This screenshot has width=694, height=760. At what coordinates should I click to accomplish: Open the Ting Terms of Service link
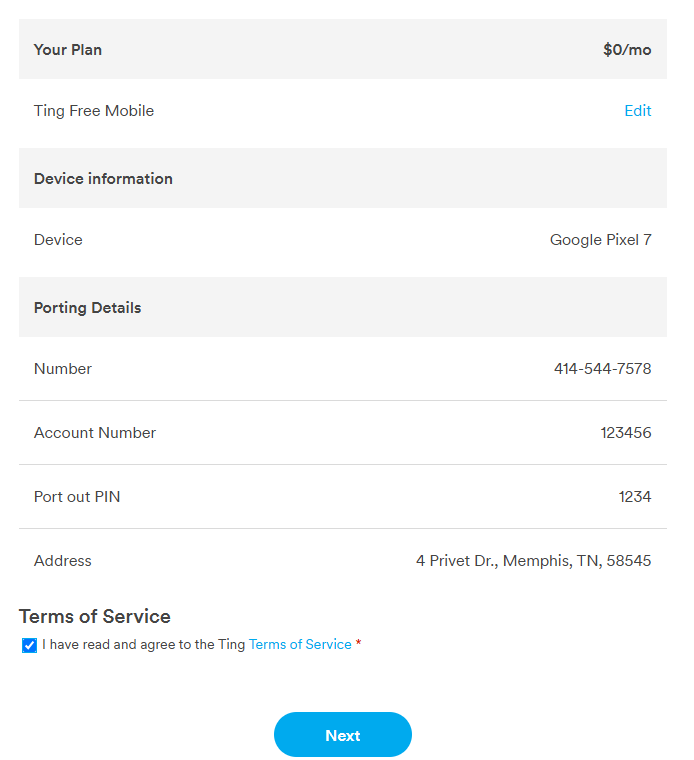300,645
